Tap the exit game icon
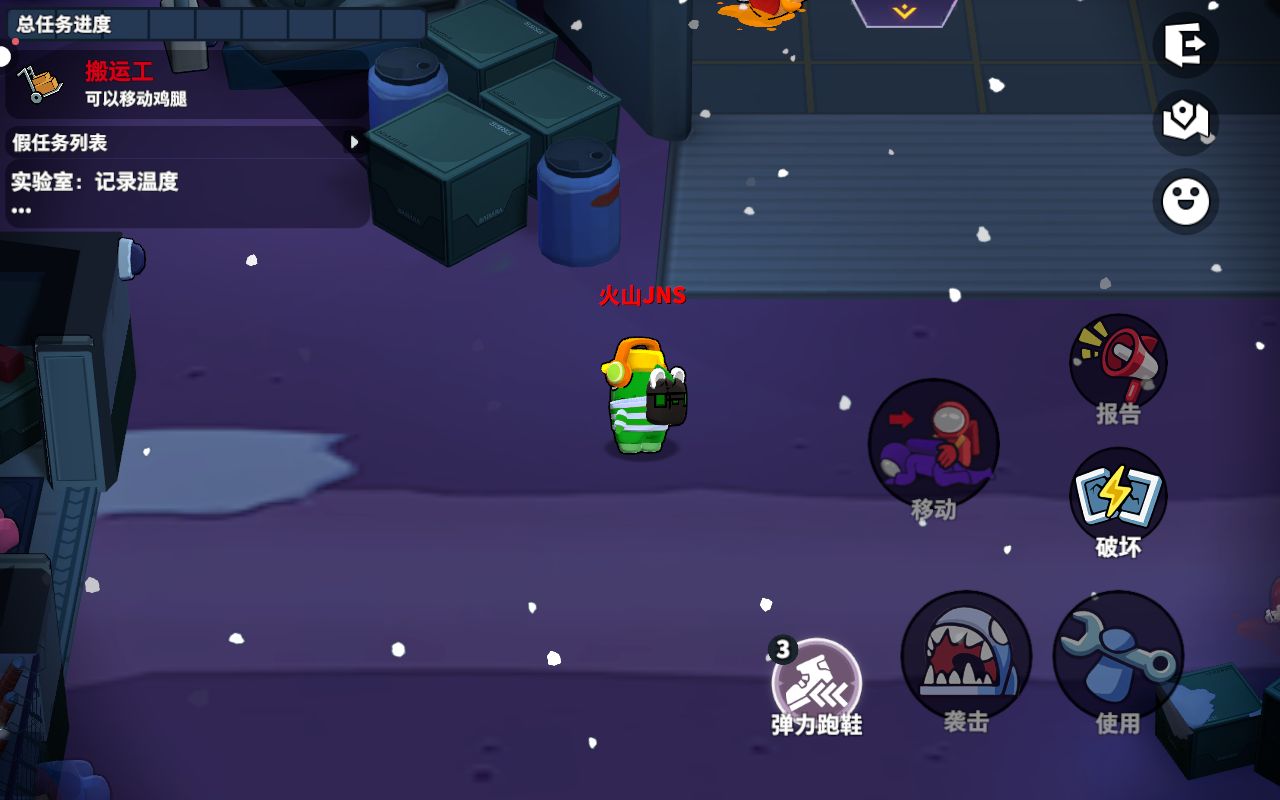The image size is (1280, 800). tap(1185, 45)
